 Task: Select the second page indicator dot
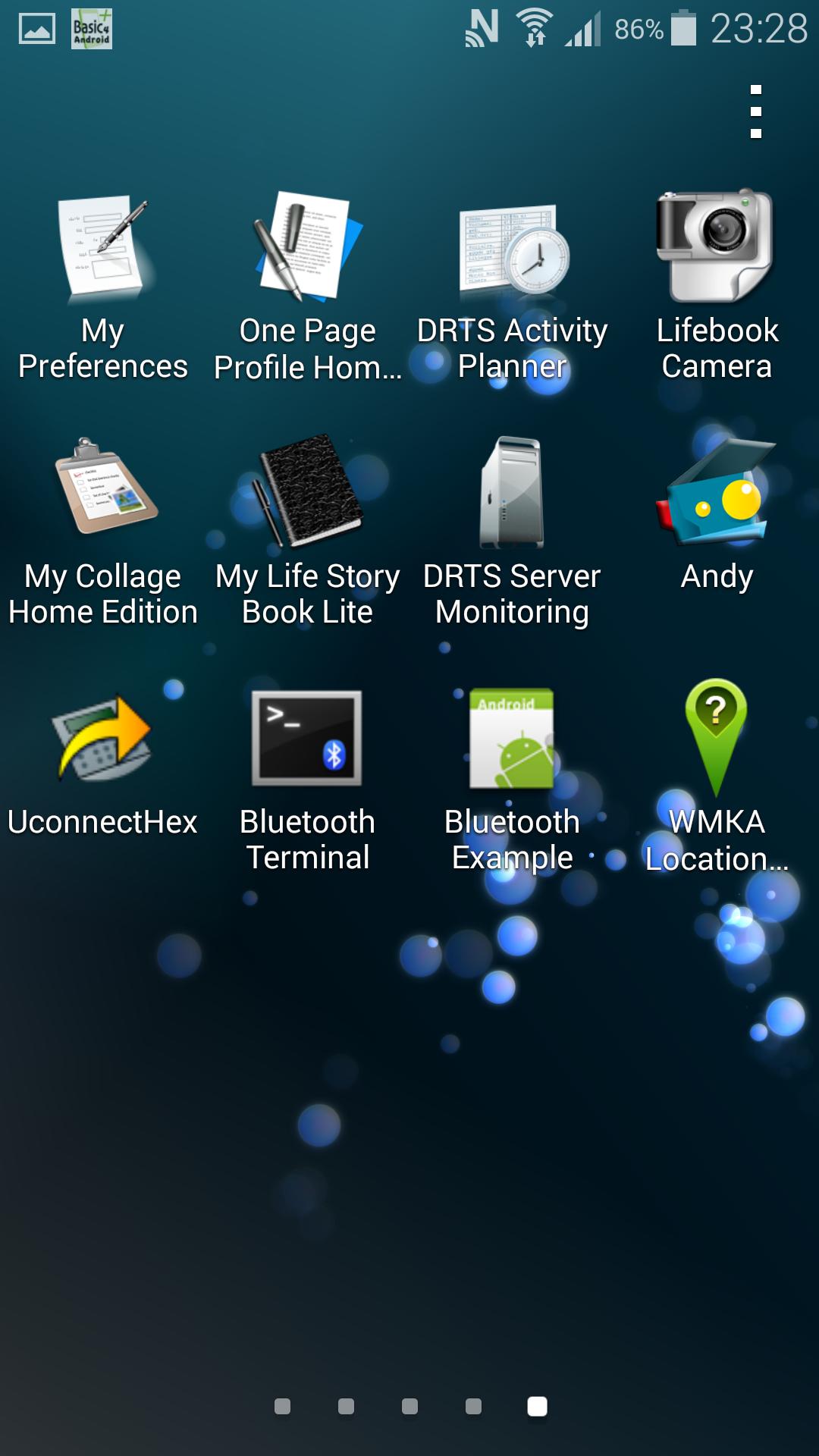[345, 1404]
